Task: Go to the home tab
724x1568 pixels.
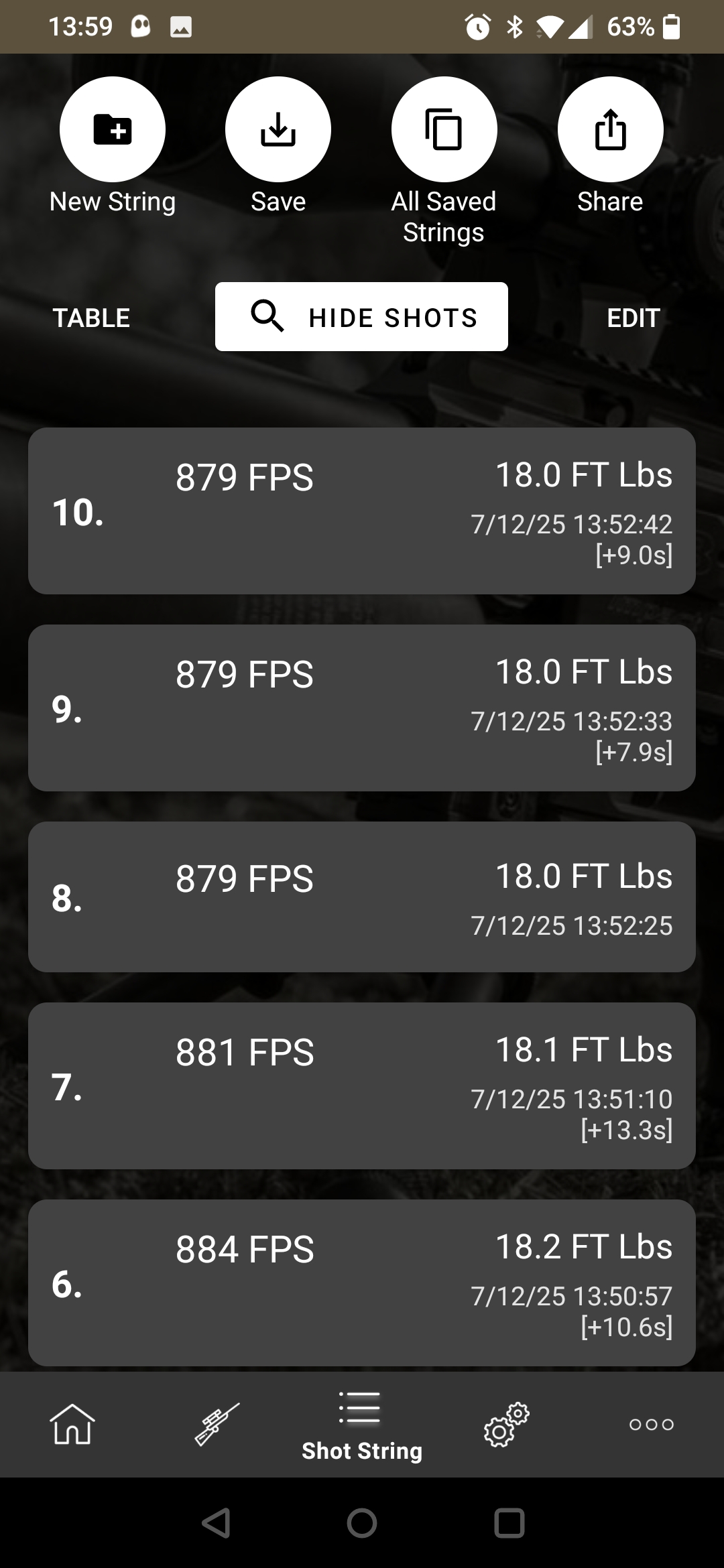Action: (x=72, y=1424)
